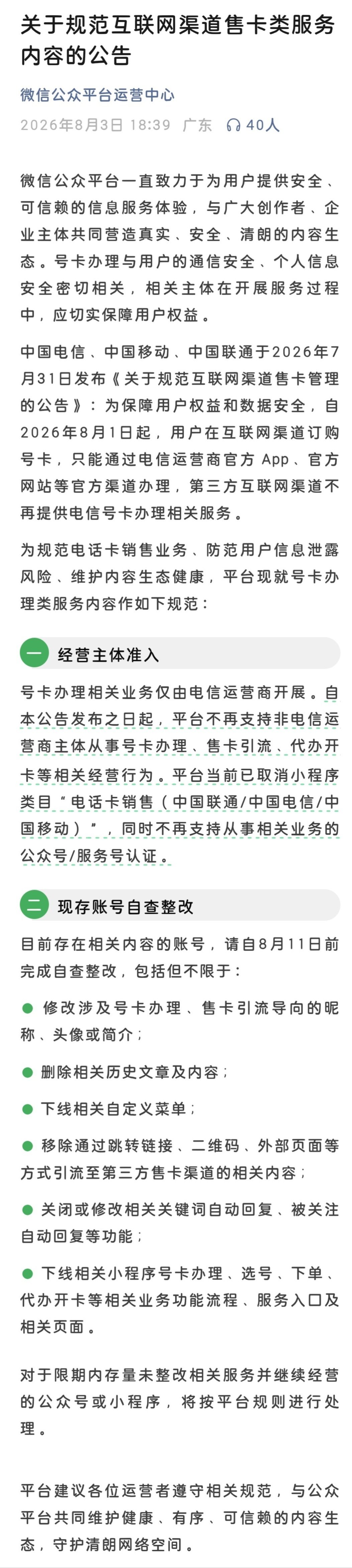Viewport: 352px width, 1568px height.
Task: Open the 微信公众平台运营中心 account page
Action: pos(97,95)
